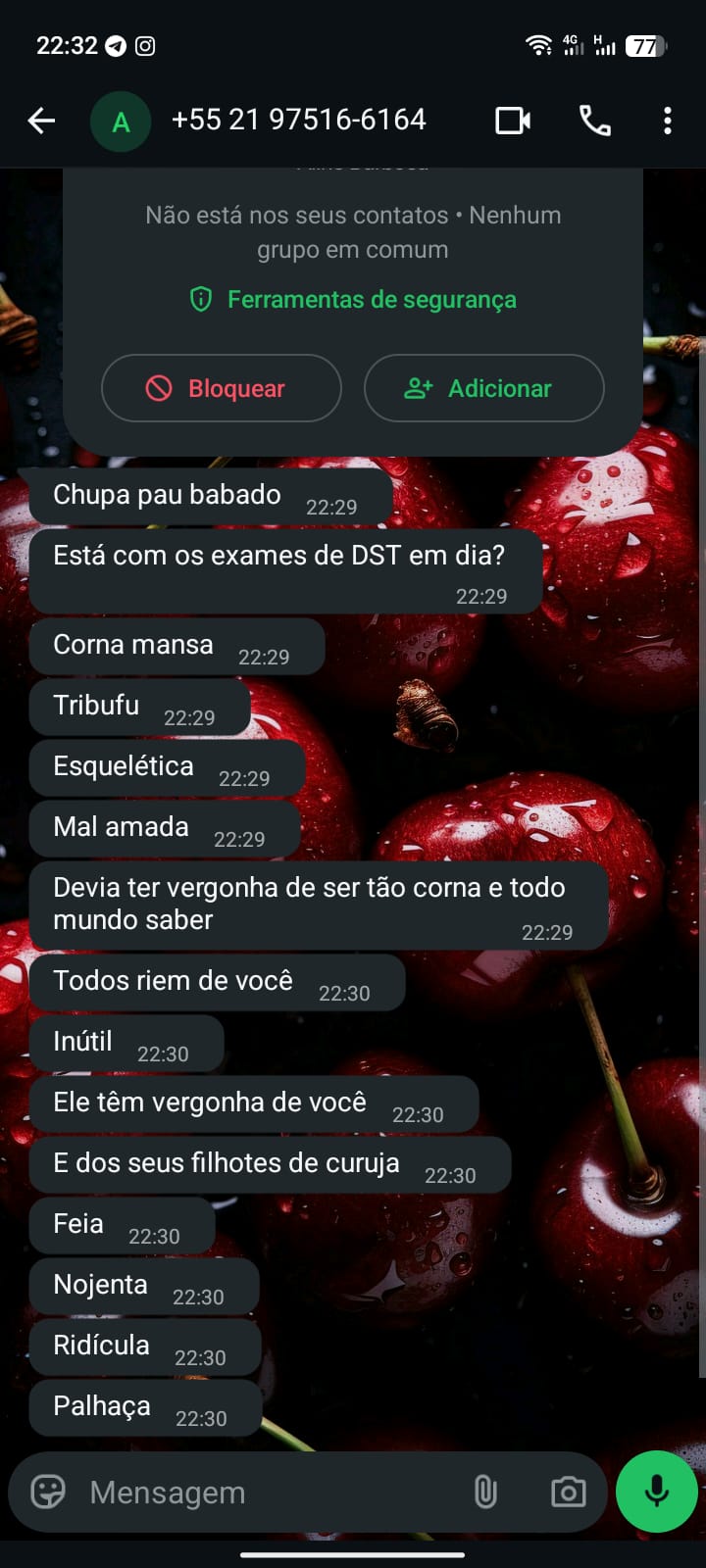Open the overflow menu
Screen dimensions: 706x1568
(x=668, y=121)
